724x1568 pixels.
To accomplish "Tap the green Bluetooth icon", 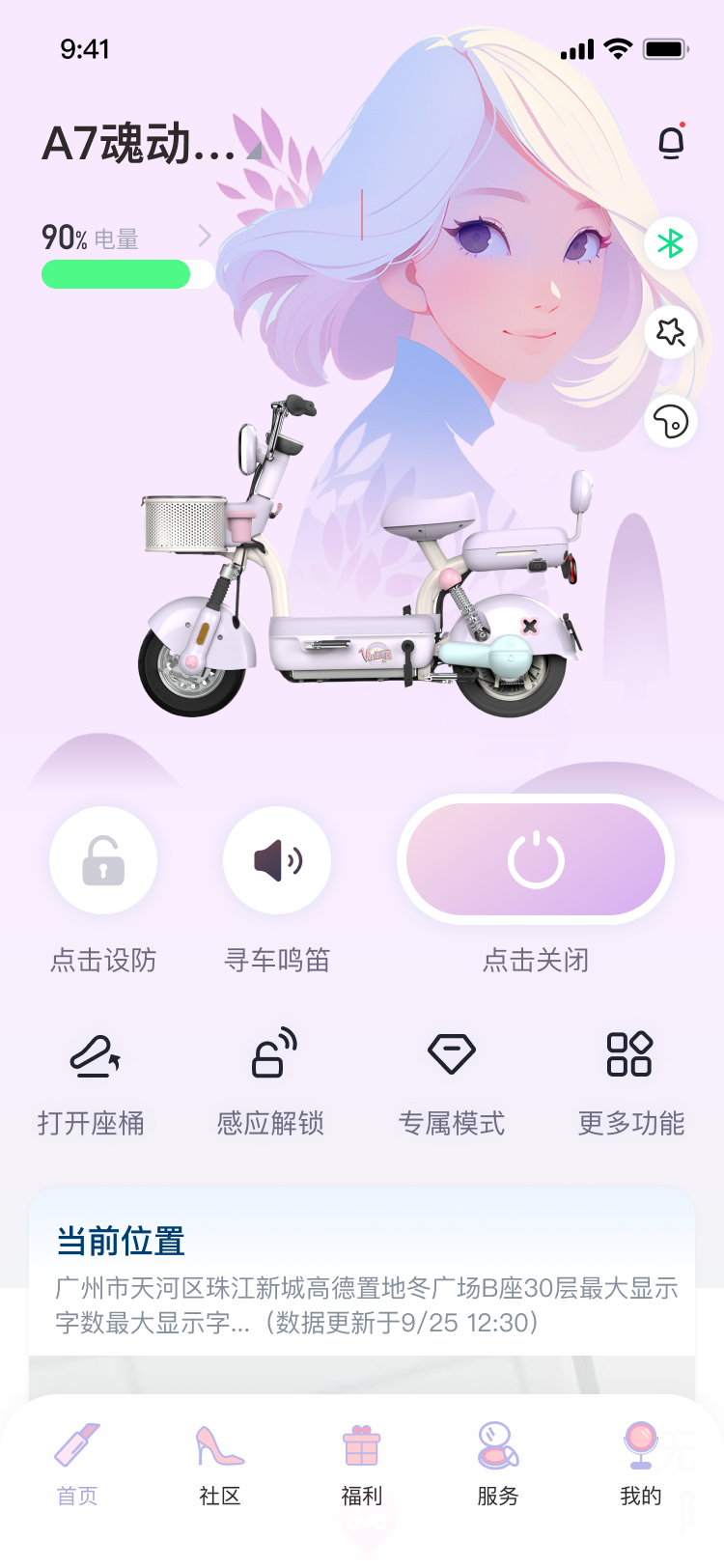I will 671,243.
